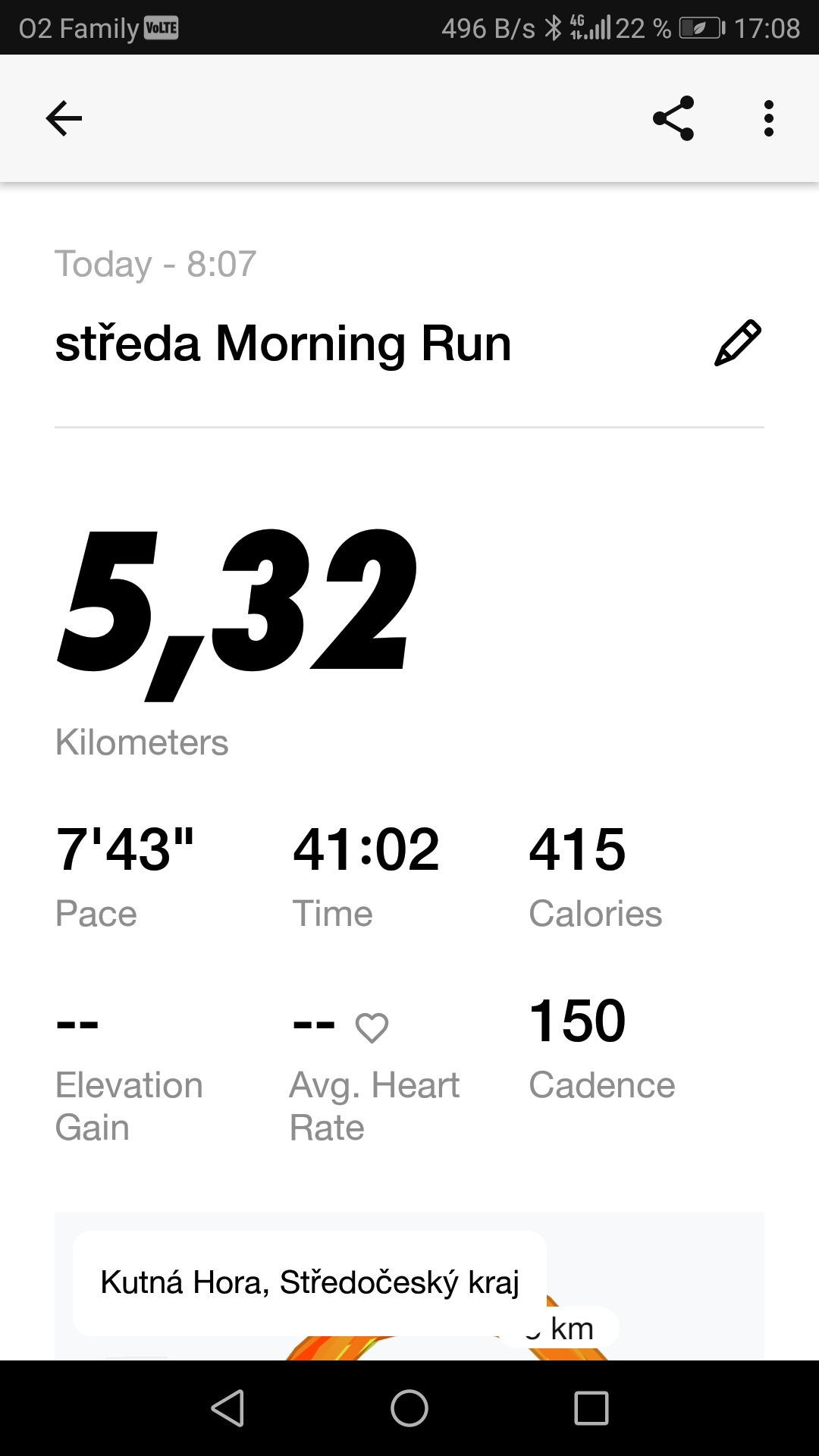Open recent apps from the navigation bar
This screenshot has height=1456, width=819.
[x=591, y=1408]
